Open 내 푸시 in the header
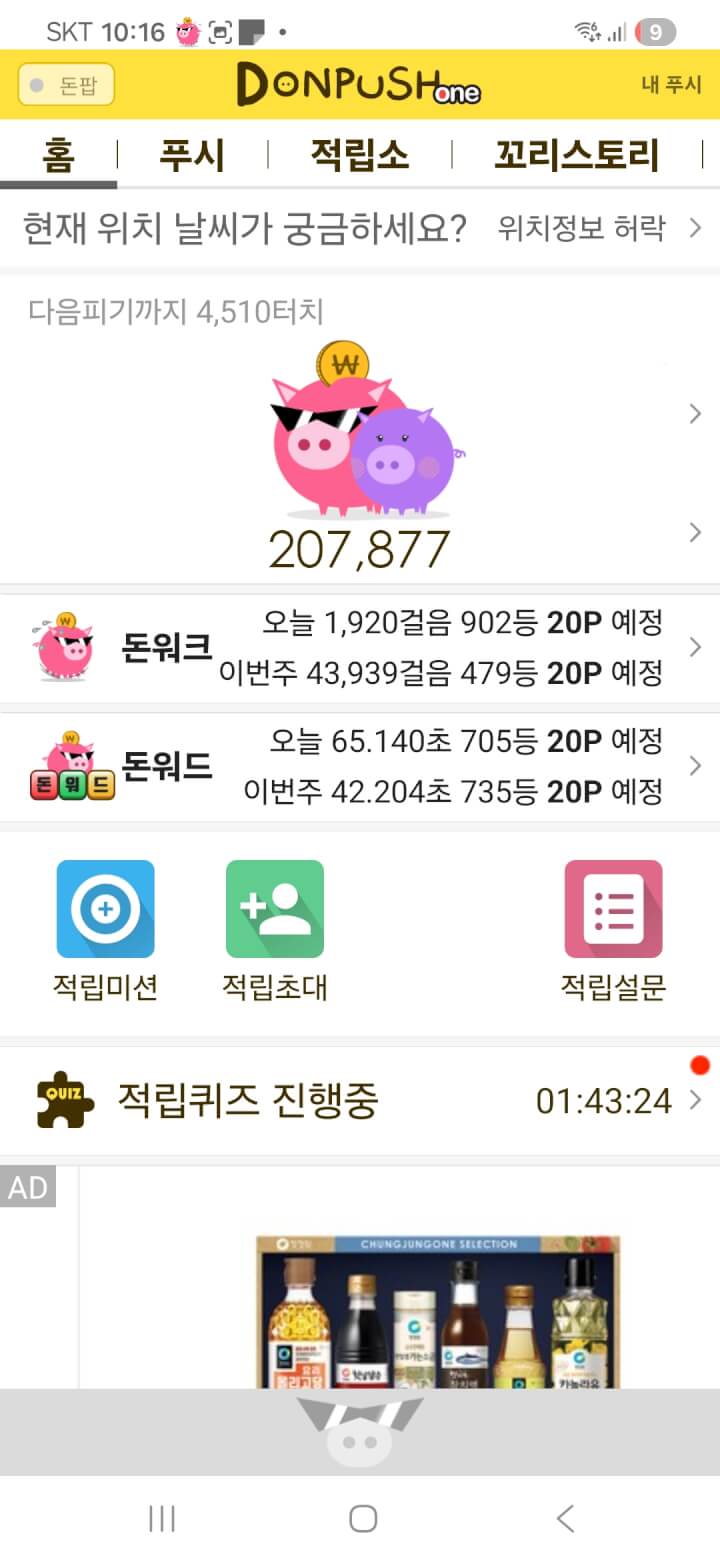720x1560 pixels. 671,85
